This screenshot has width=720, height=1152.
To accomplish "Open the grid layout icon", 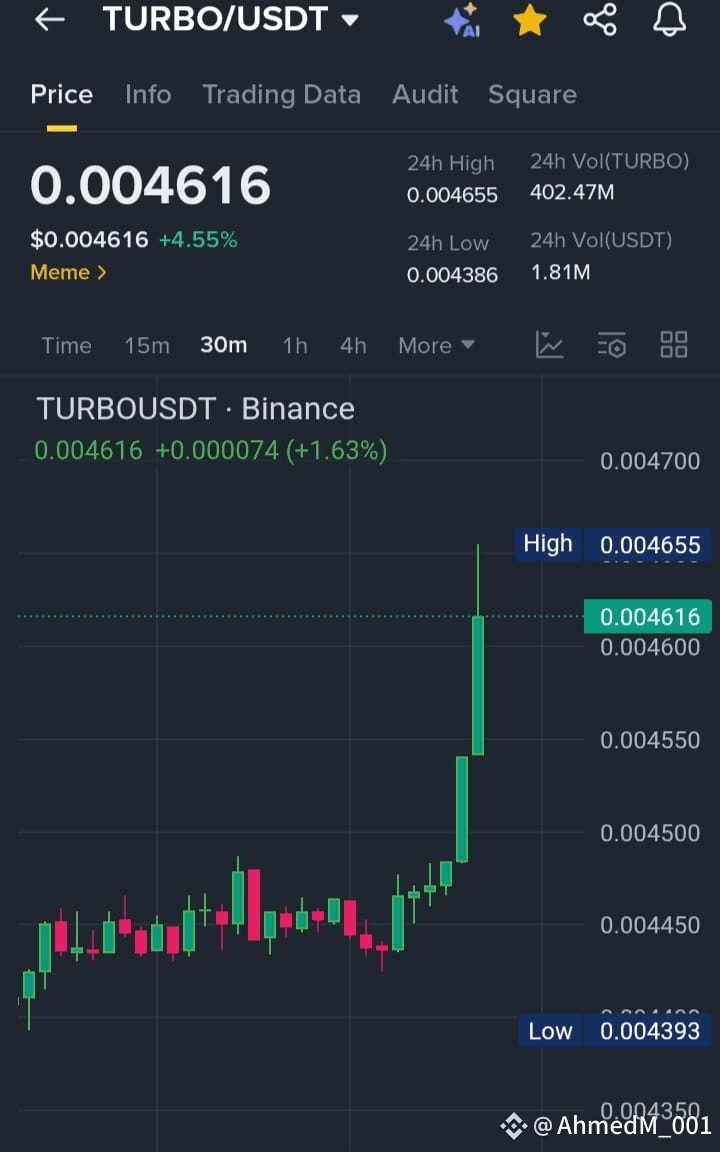I will pyautogui.click(x=674, y=345).
